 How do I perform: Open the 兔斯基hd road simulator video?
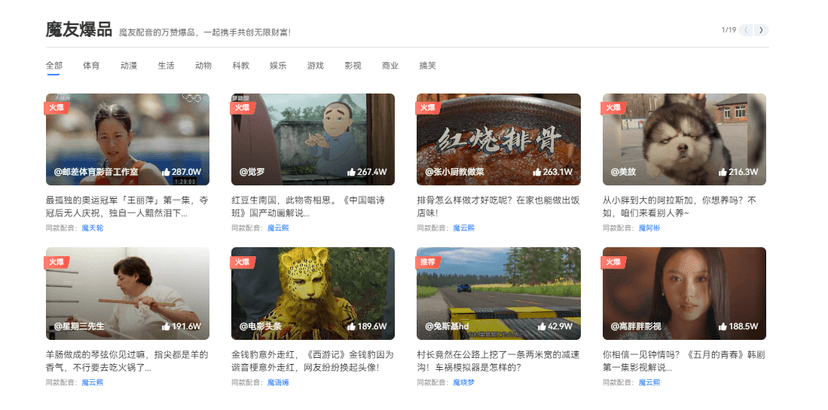[x=498, y=293]
